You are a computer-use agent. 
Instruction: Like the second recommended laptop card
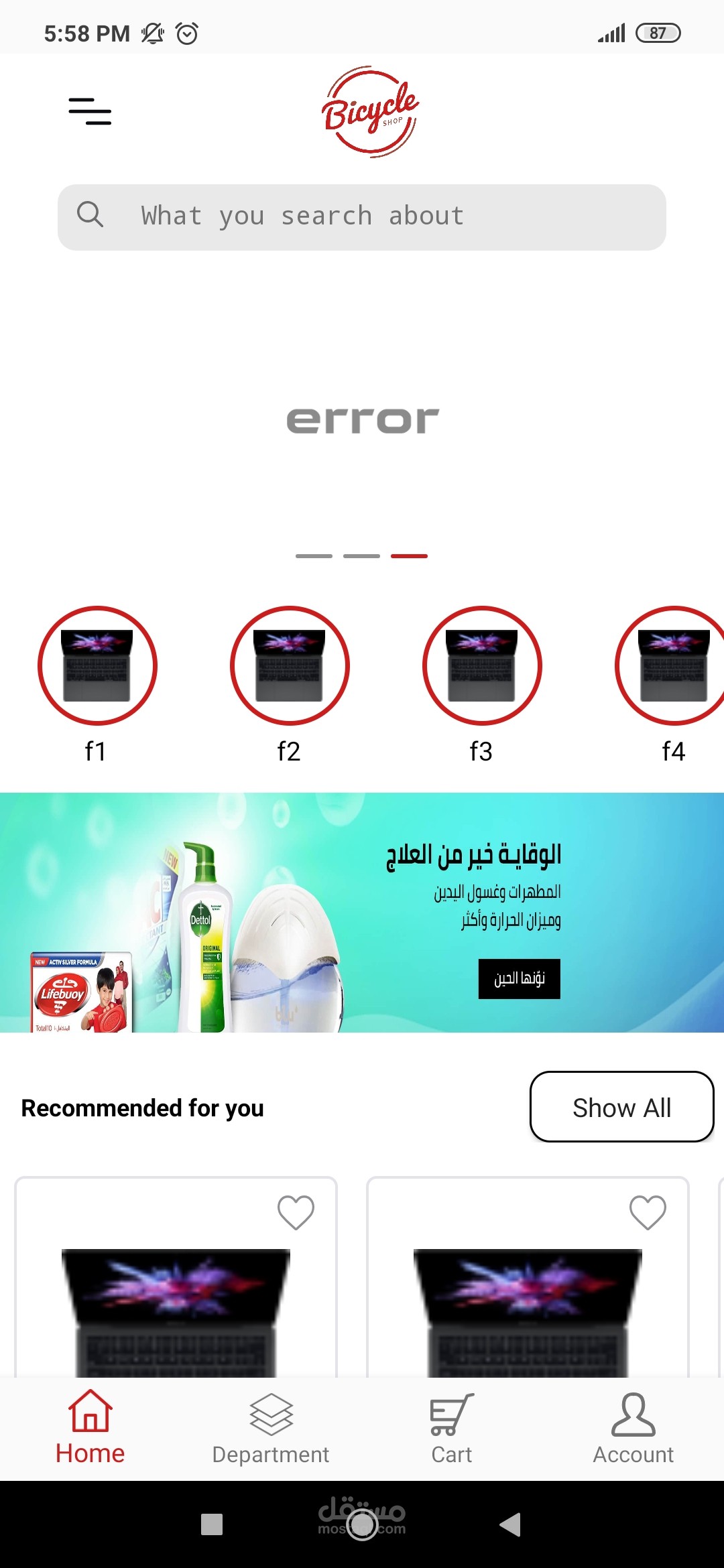pos(648,1212)
